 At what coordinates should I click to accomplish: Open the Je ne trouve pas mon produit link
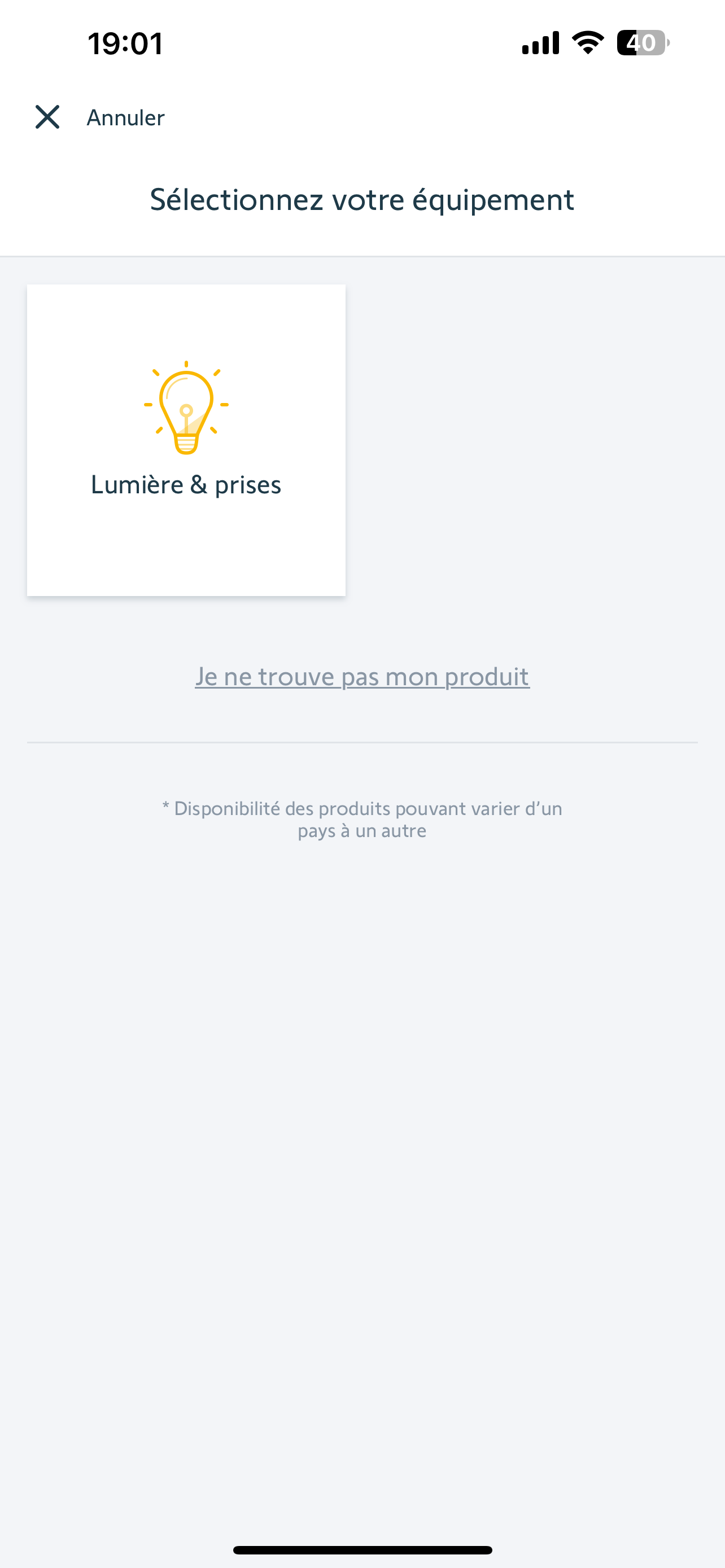362,676
